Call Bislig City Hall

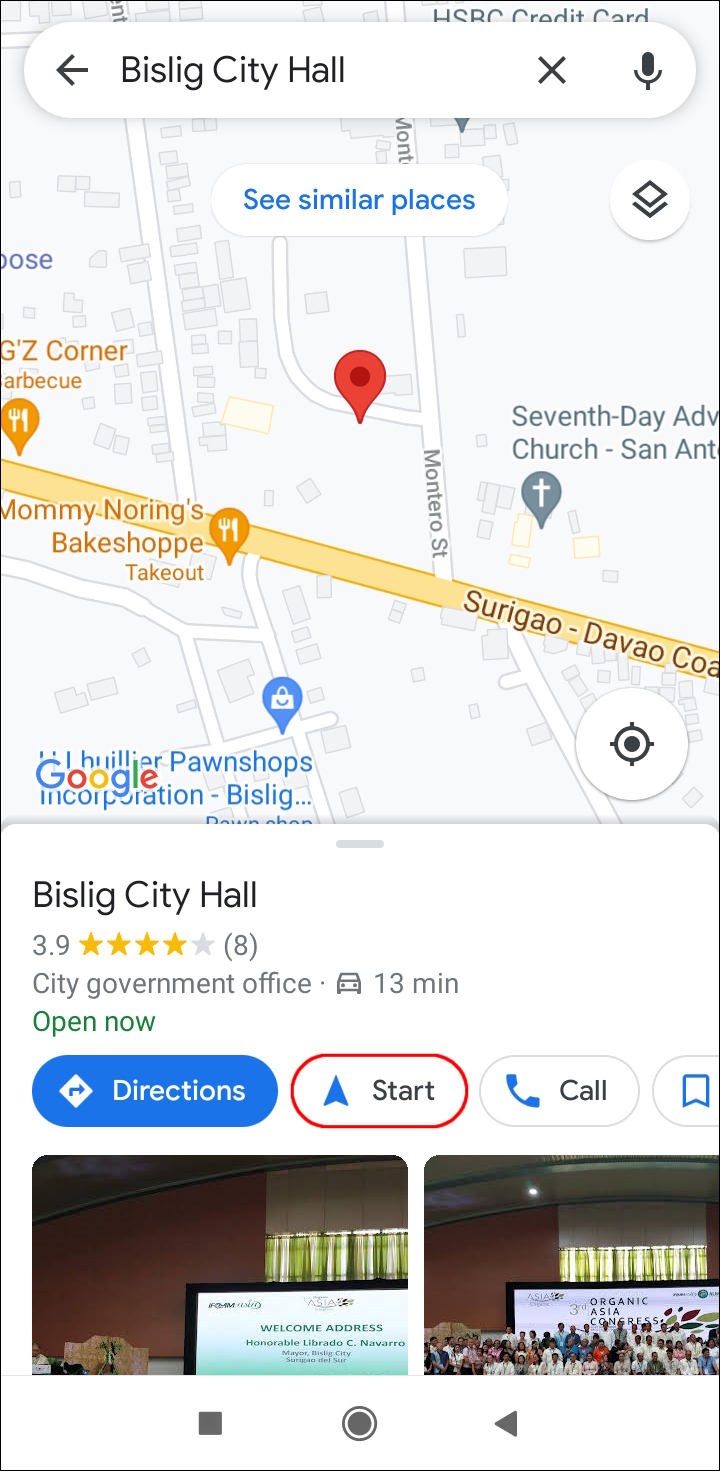(x=559, y=1090)
